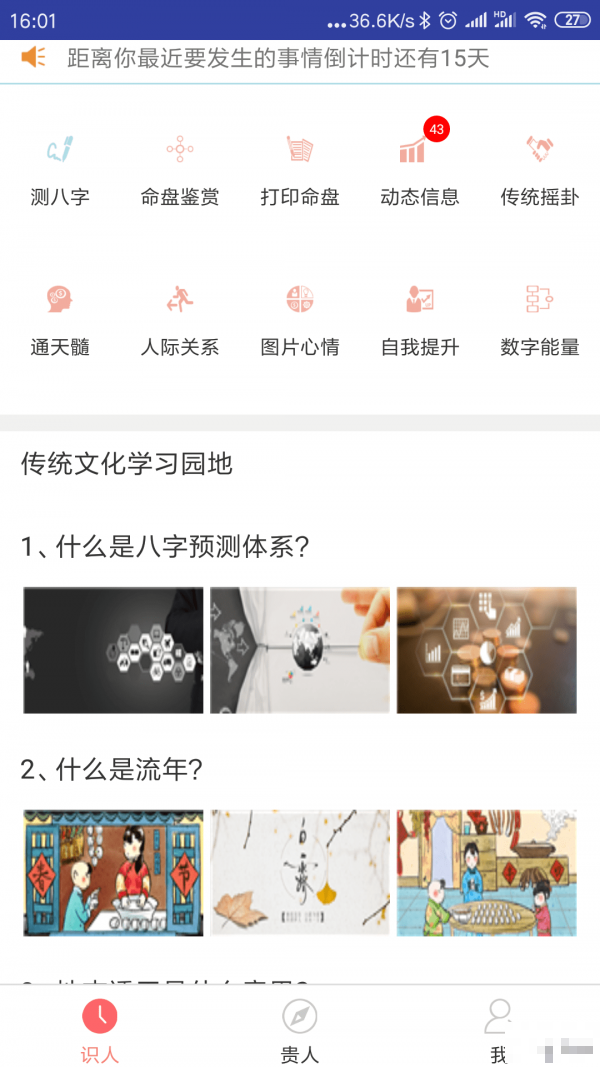Viewport: 600px width, 1067px height.
Task: Read article 什么是流年
Action: (112, 769)
